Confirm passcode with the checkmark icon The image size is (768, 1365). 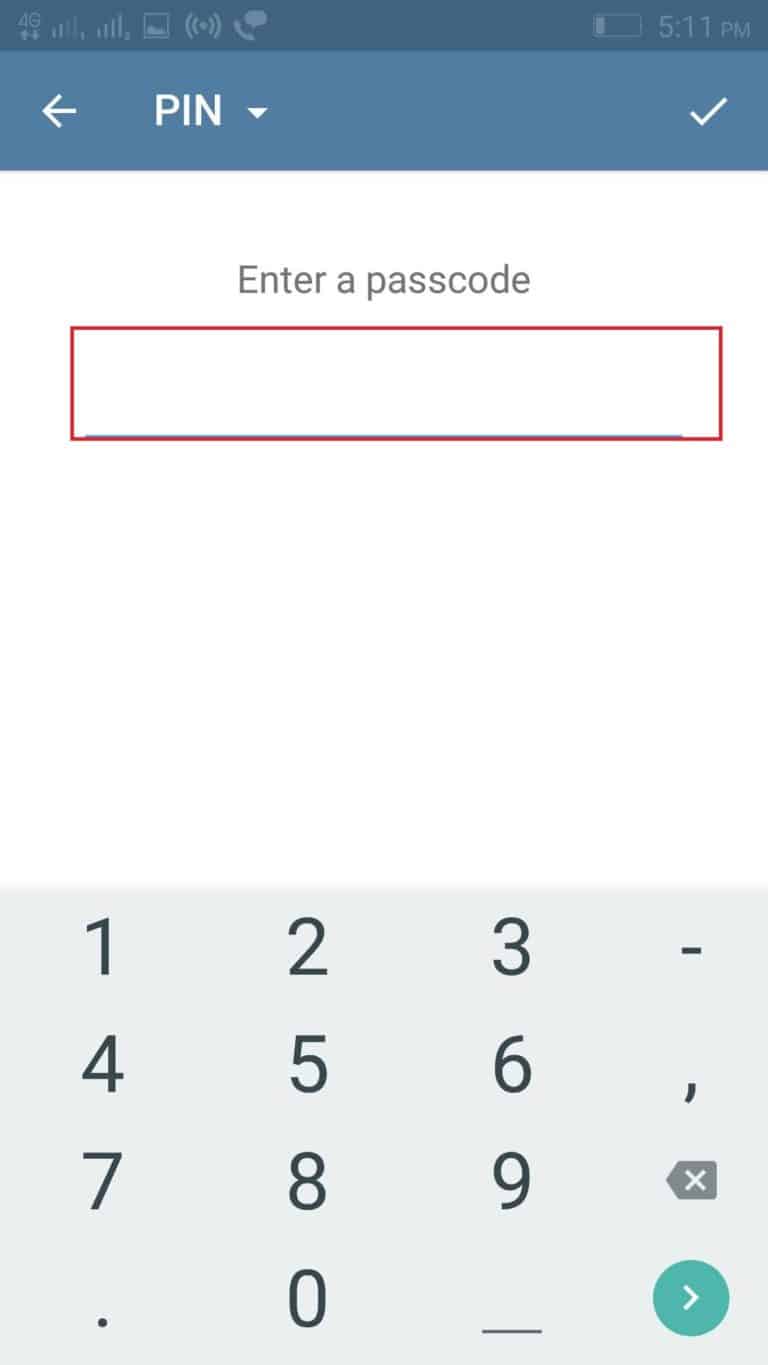[708, 111]
